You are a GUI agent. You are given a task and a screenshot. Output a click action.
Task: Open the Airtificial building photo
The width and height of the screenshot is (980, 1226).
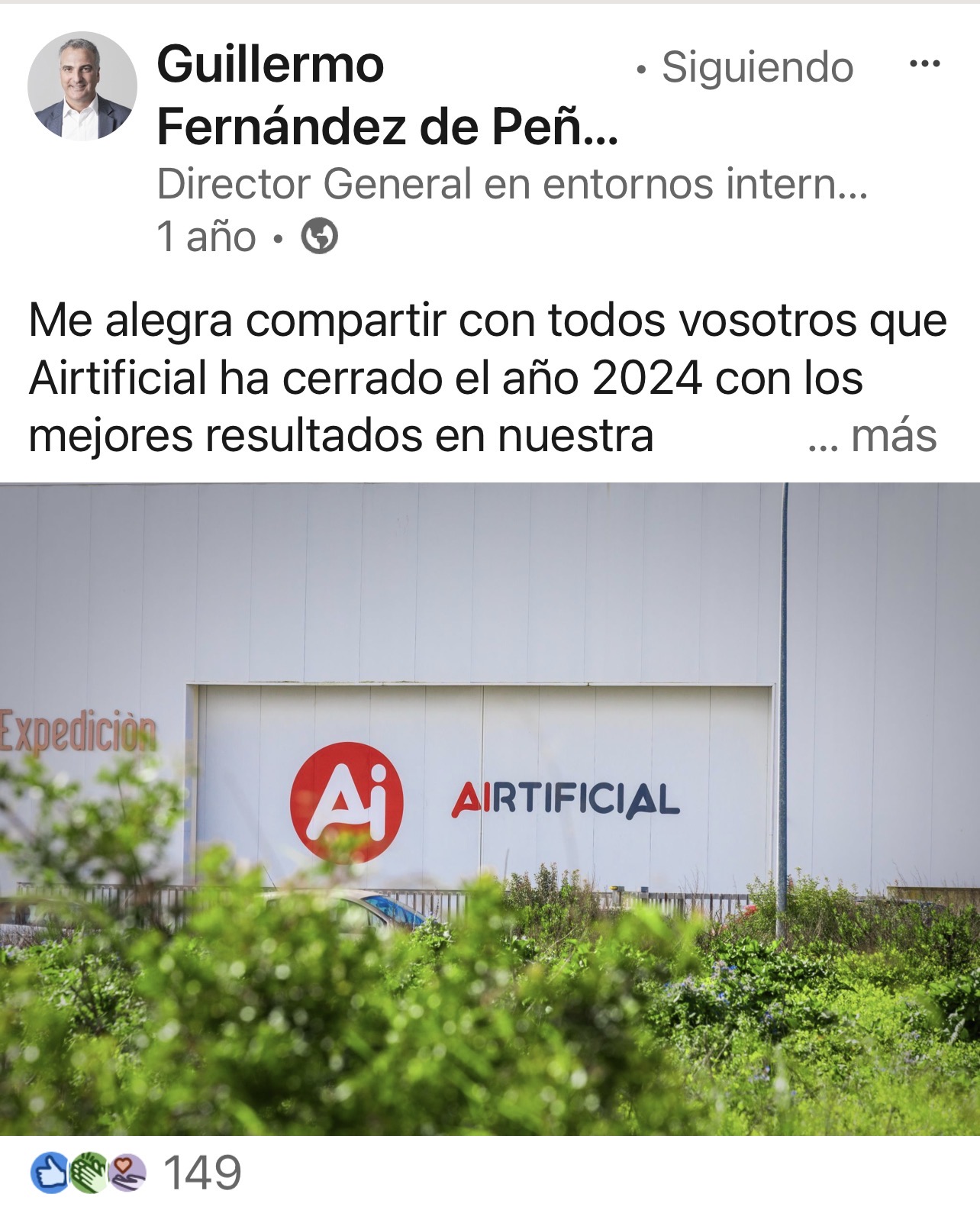click(x=490, y=808)
